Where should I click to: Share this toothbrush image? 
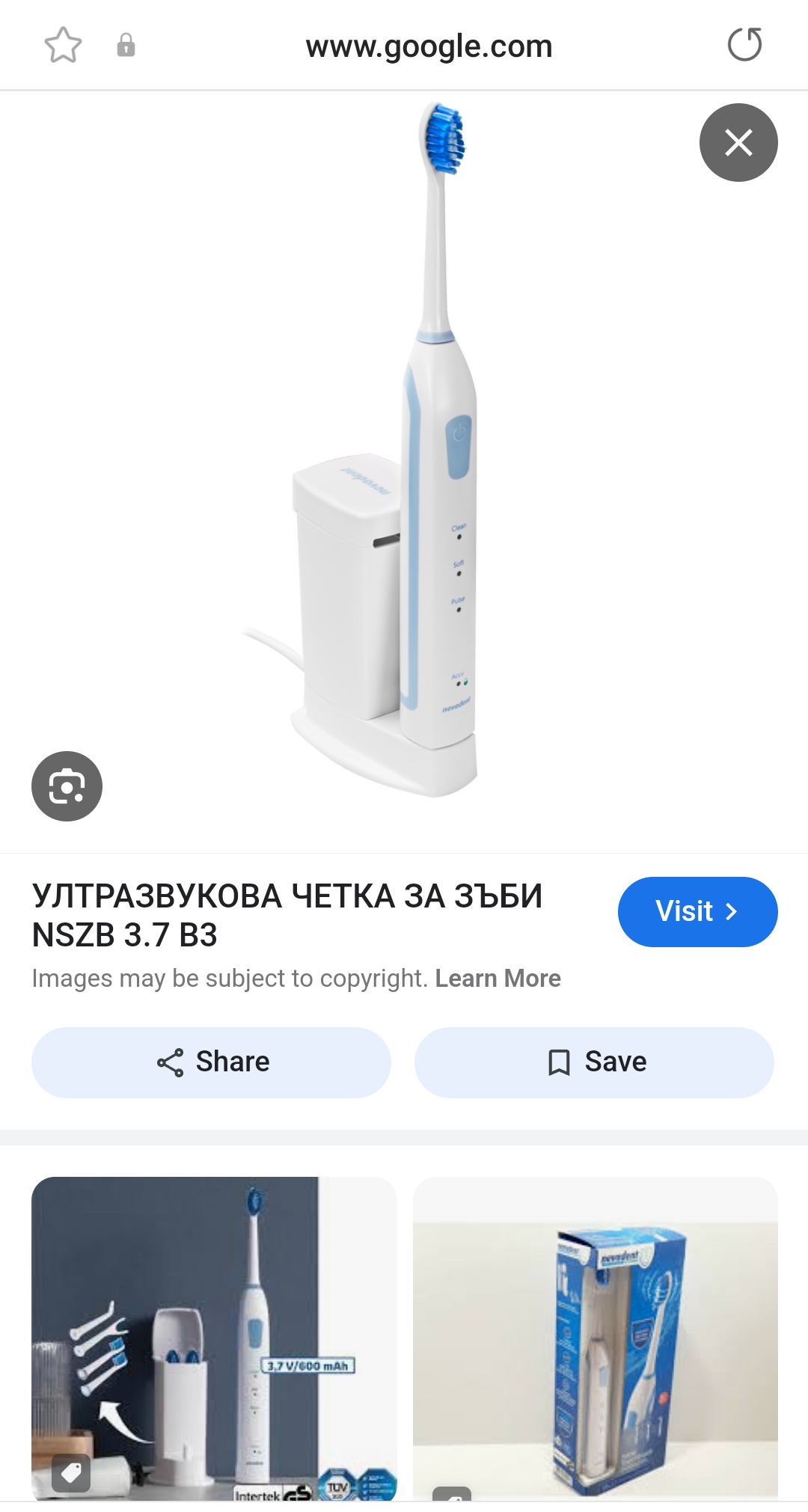211,1062
